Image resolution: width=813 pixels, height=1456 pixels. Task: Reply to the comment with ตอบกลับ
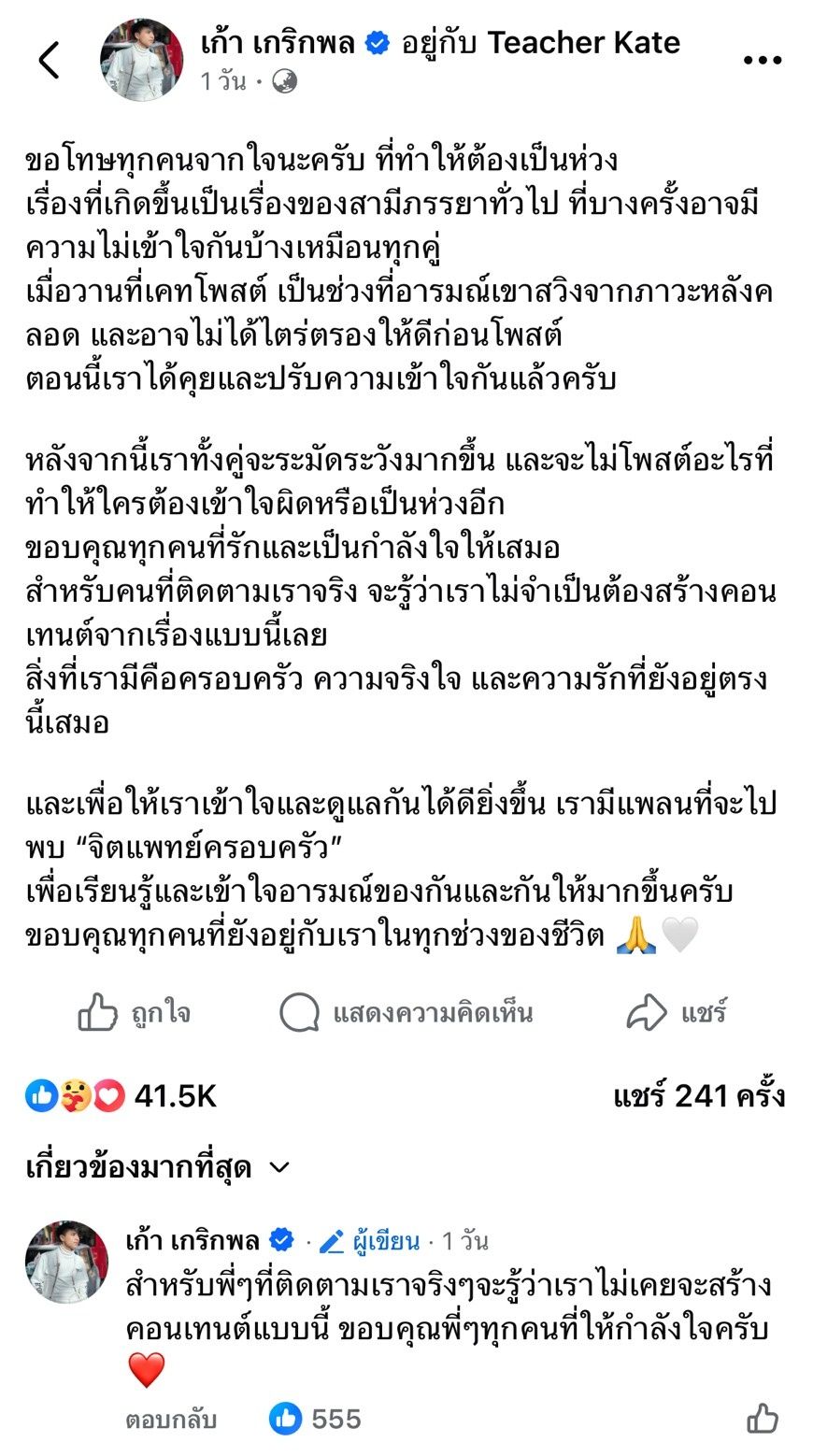click(x=171, y=1420)
